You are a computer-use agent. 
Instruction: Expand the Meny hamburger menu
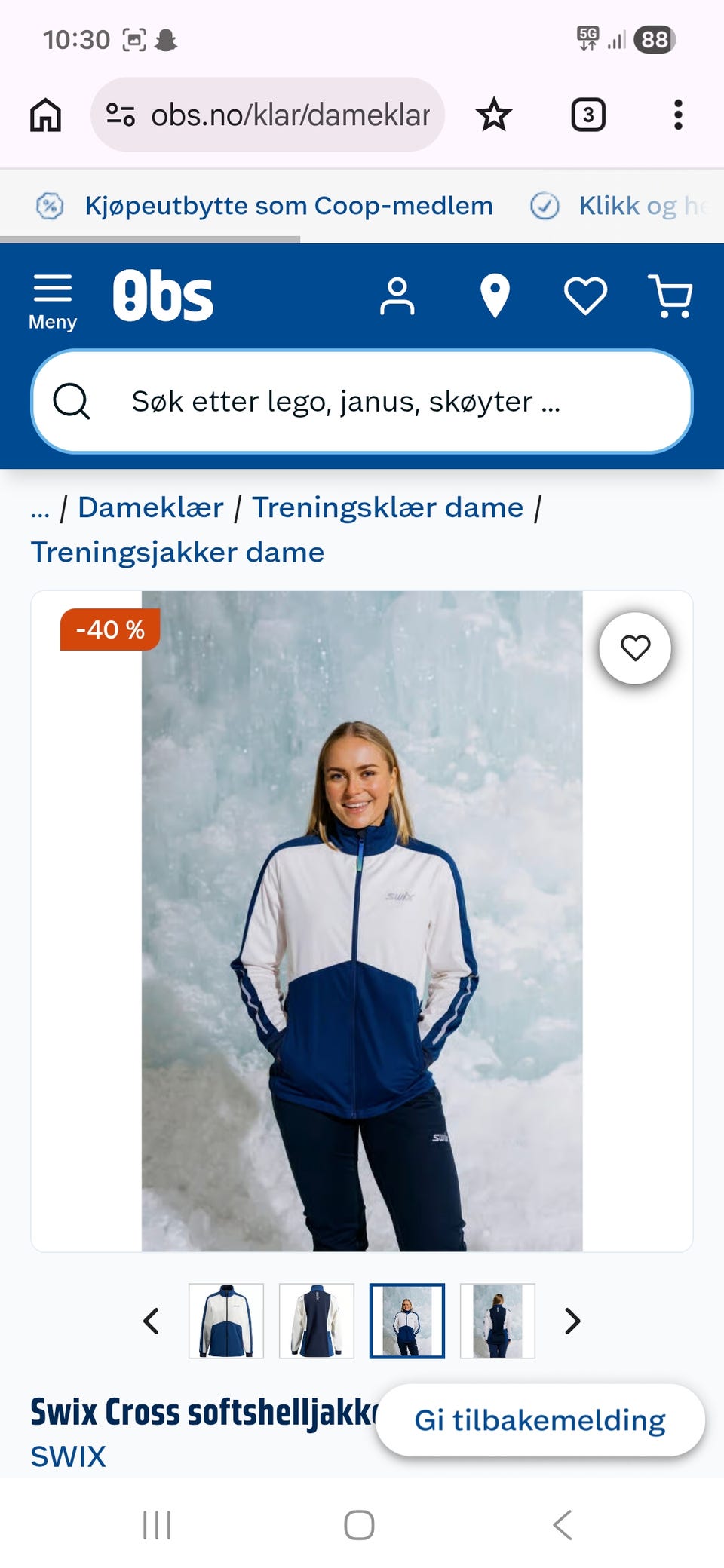click(52, 299)
